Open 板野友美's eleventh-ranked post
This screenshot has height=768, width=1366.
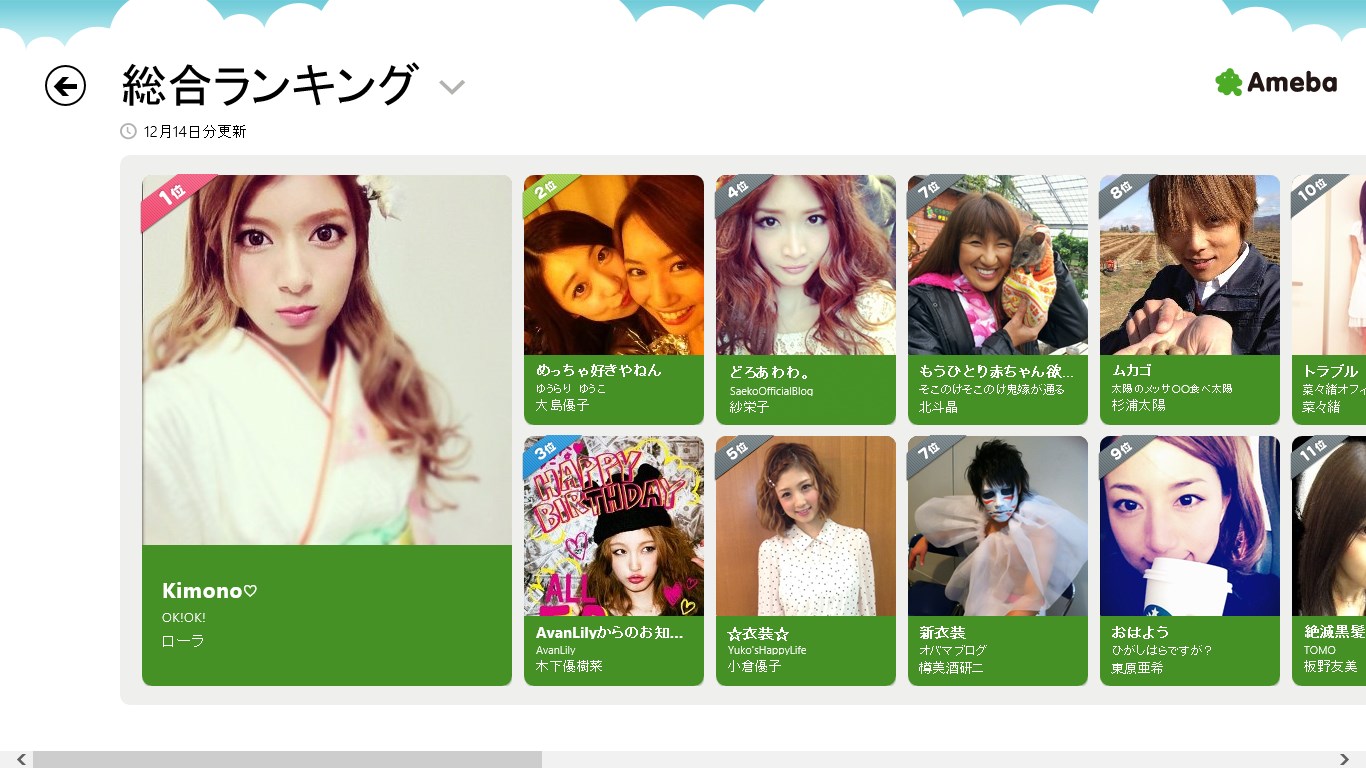(1329, 560)
